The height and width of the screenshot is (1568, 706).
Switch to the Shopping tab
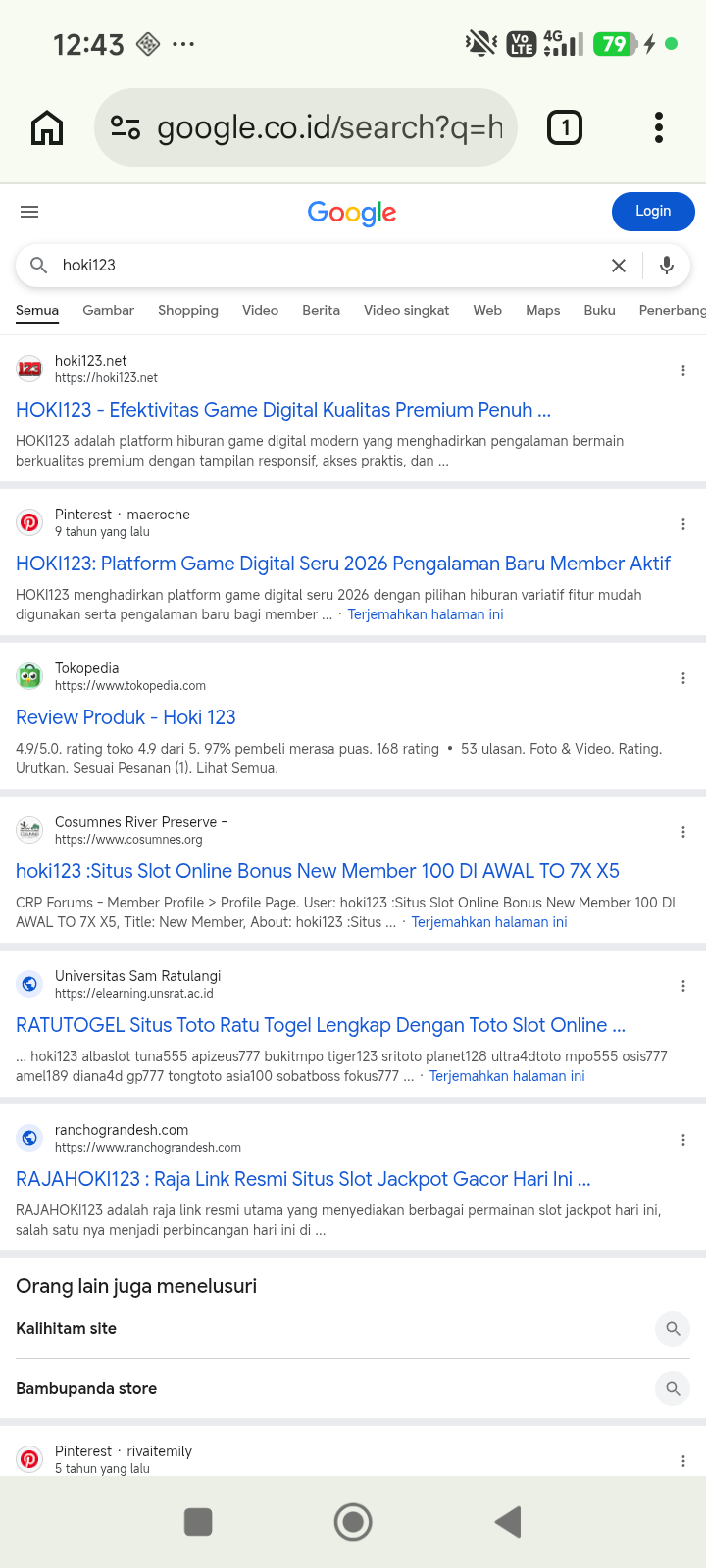(x=188, y=310)
